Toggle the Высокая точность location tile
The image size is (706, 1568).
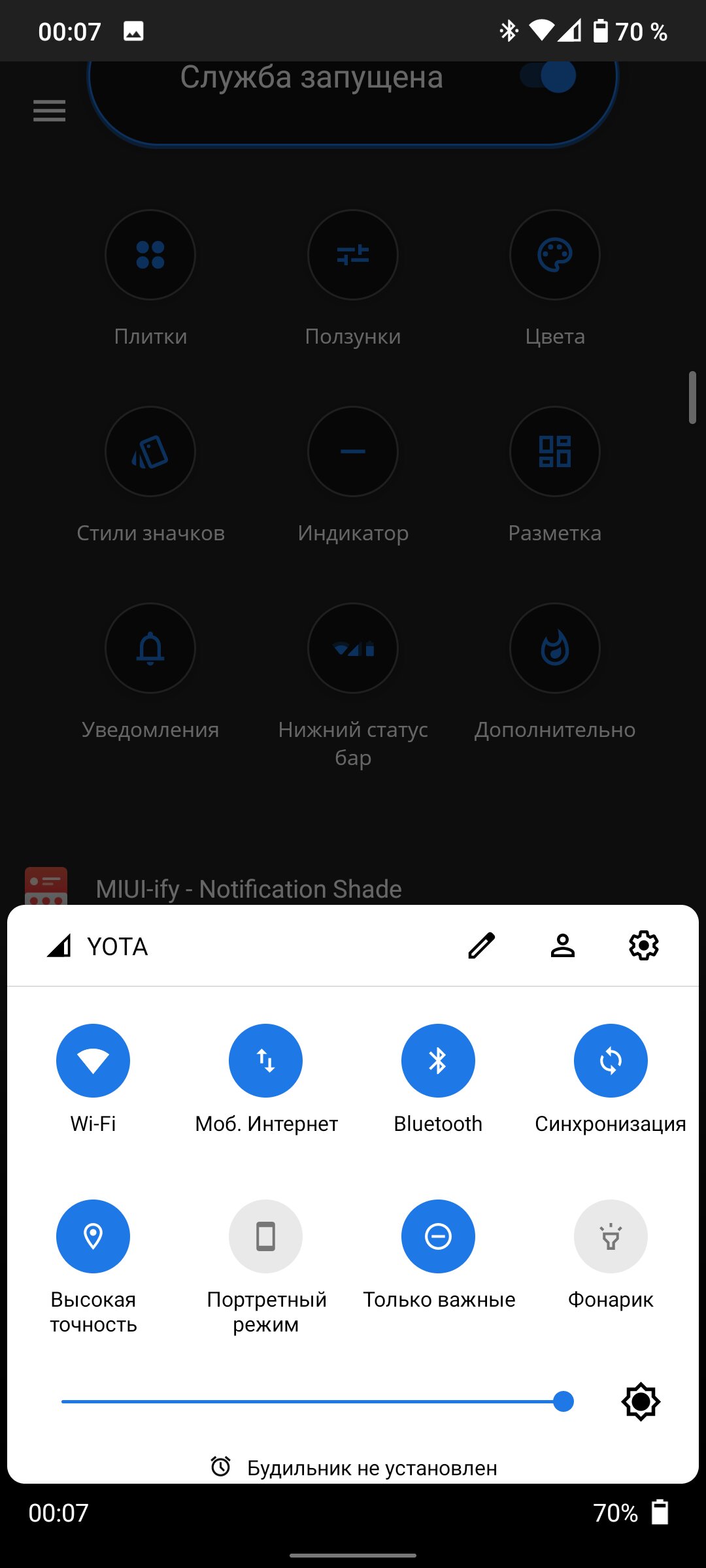tap(93, 1236)
